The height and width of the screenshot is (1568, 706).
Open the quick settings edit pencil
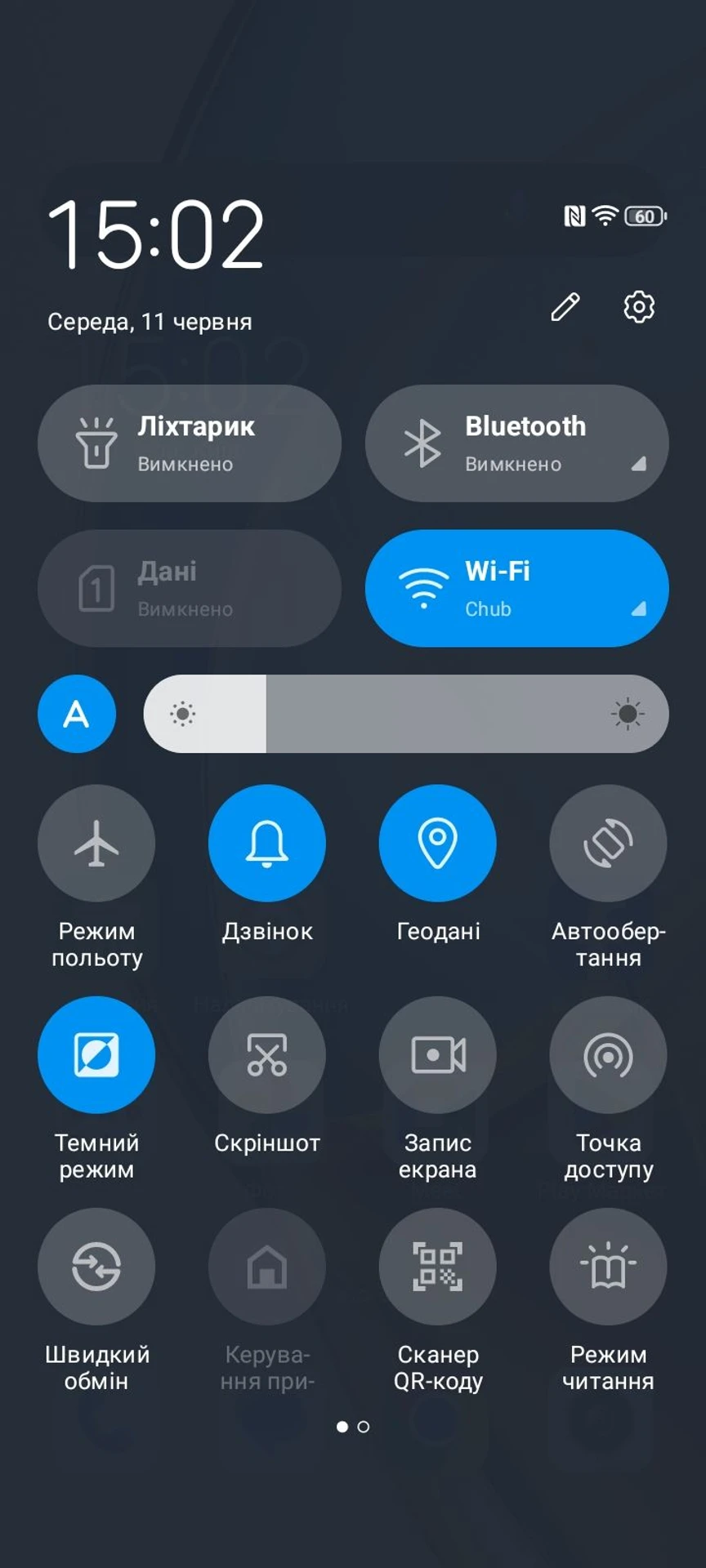[565, 307]
